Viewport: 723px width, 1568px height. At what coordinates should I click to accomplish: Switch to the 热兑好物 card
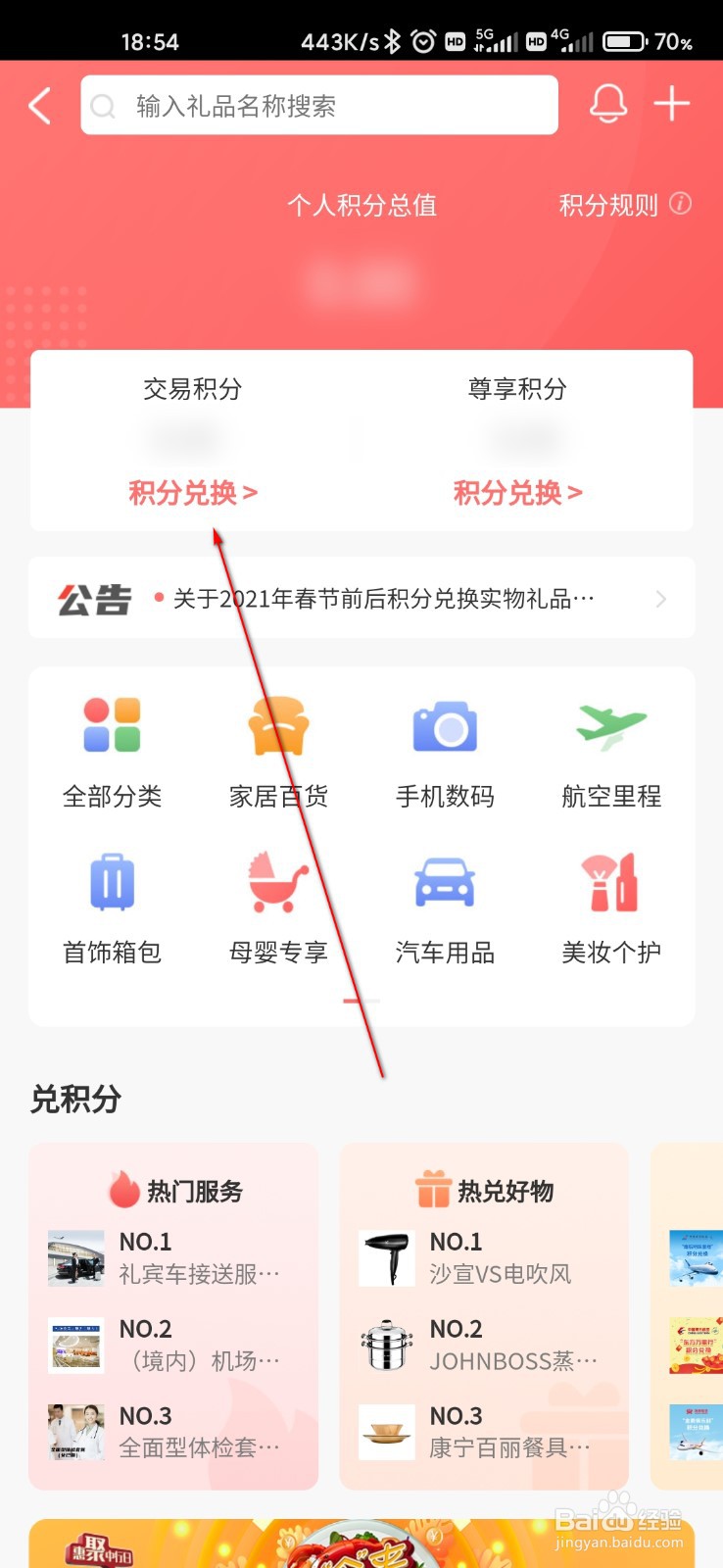[484, 1191]
